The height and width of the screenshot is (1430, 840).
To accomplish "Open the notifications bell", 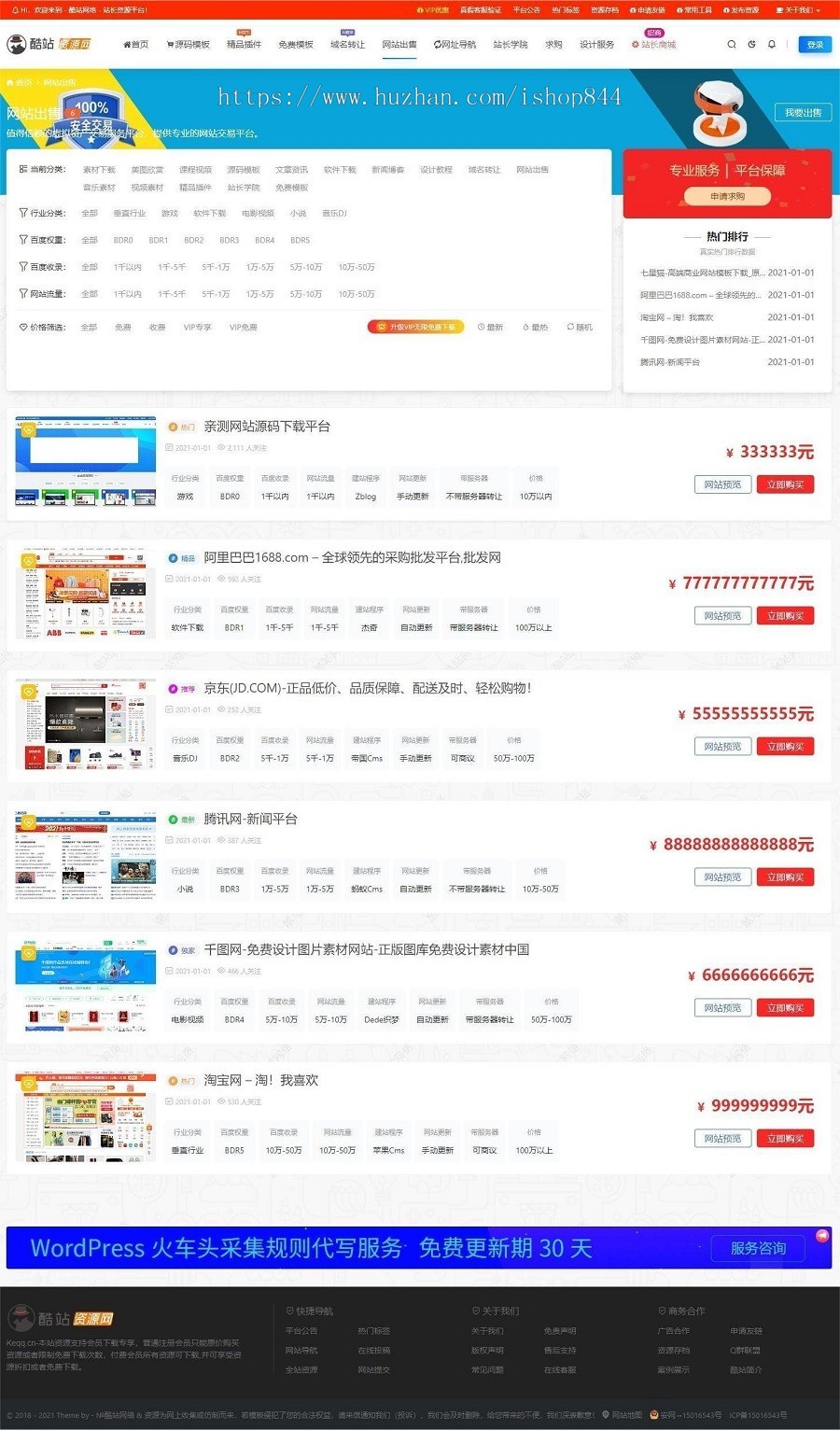I will coord(772,44).
